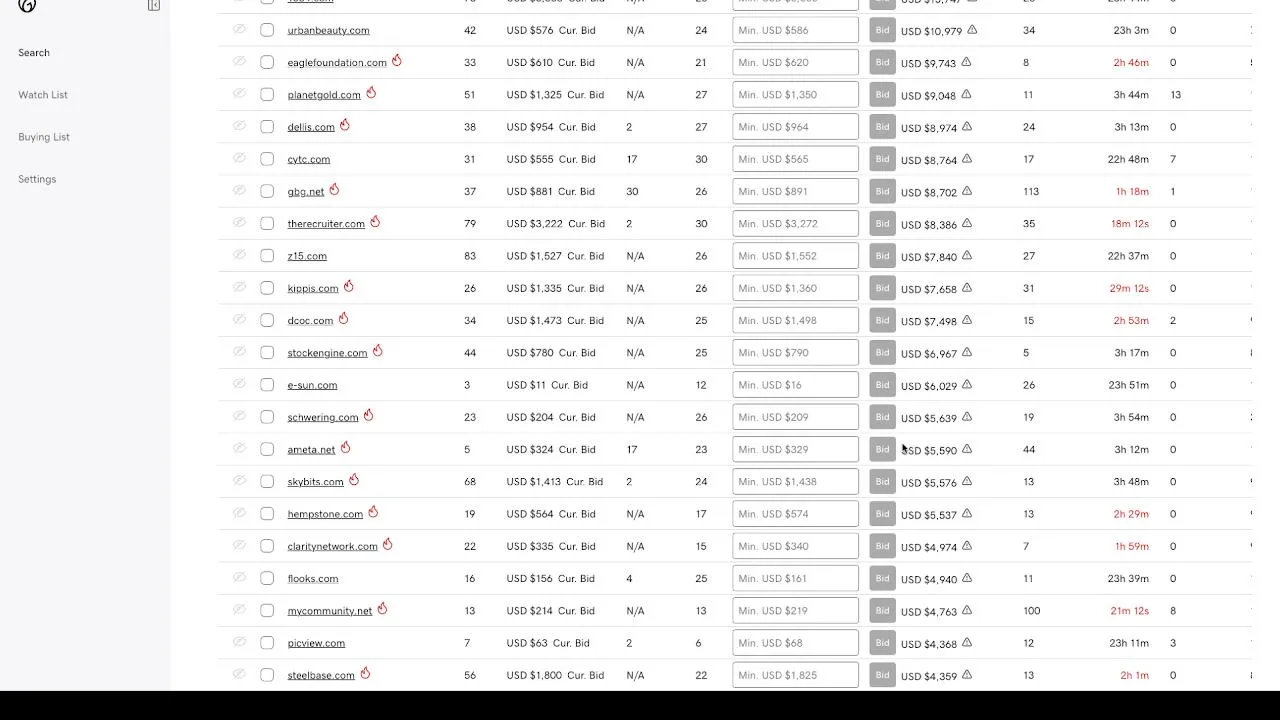The height and width of the screenshot is (720, 1280).
Task: Submit a bid on steelbase.com
Action: coord(882,675)
